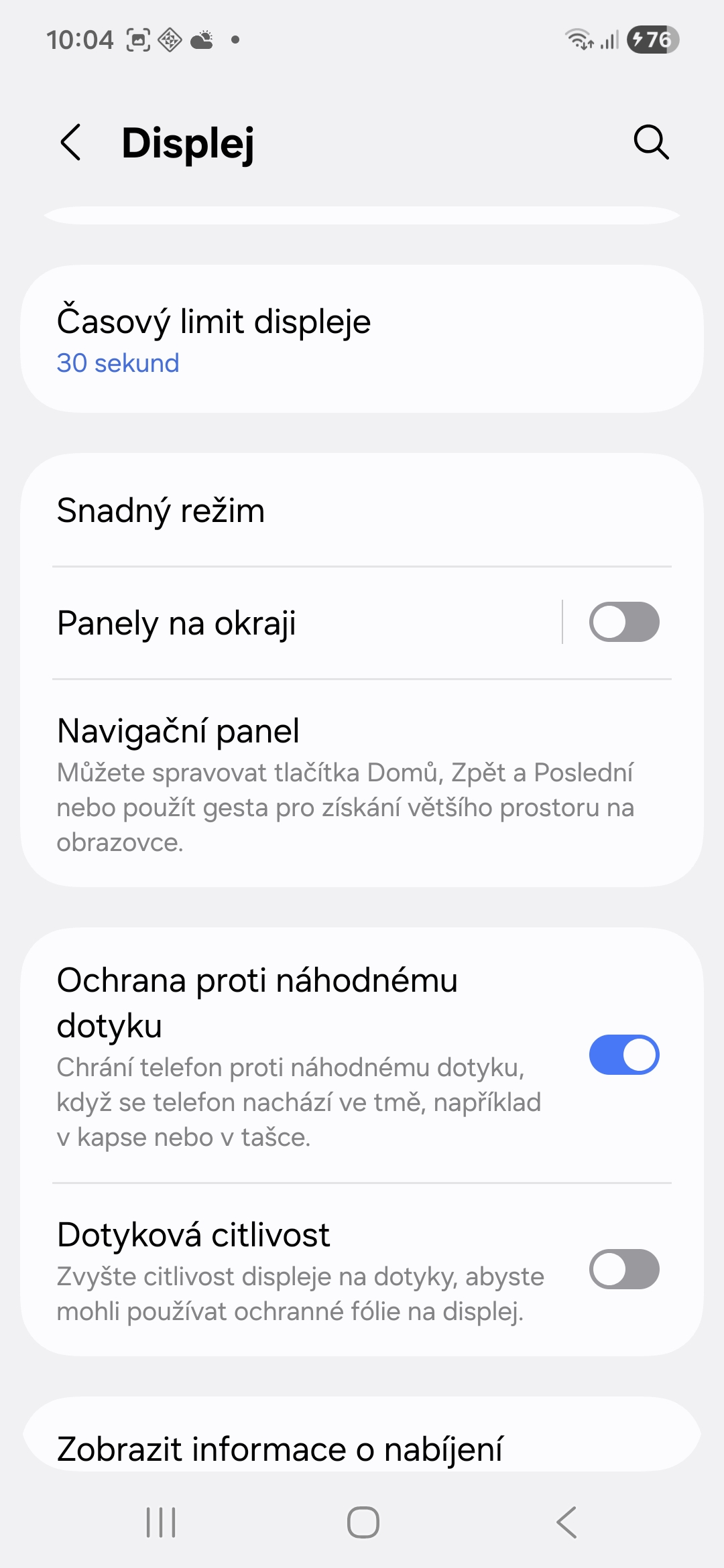Enable the Panely na okraji switch
The image size is (724, 1568).
click(624, 622)
